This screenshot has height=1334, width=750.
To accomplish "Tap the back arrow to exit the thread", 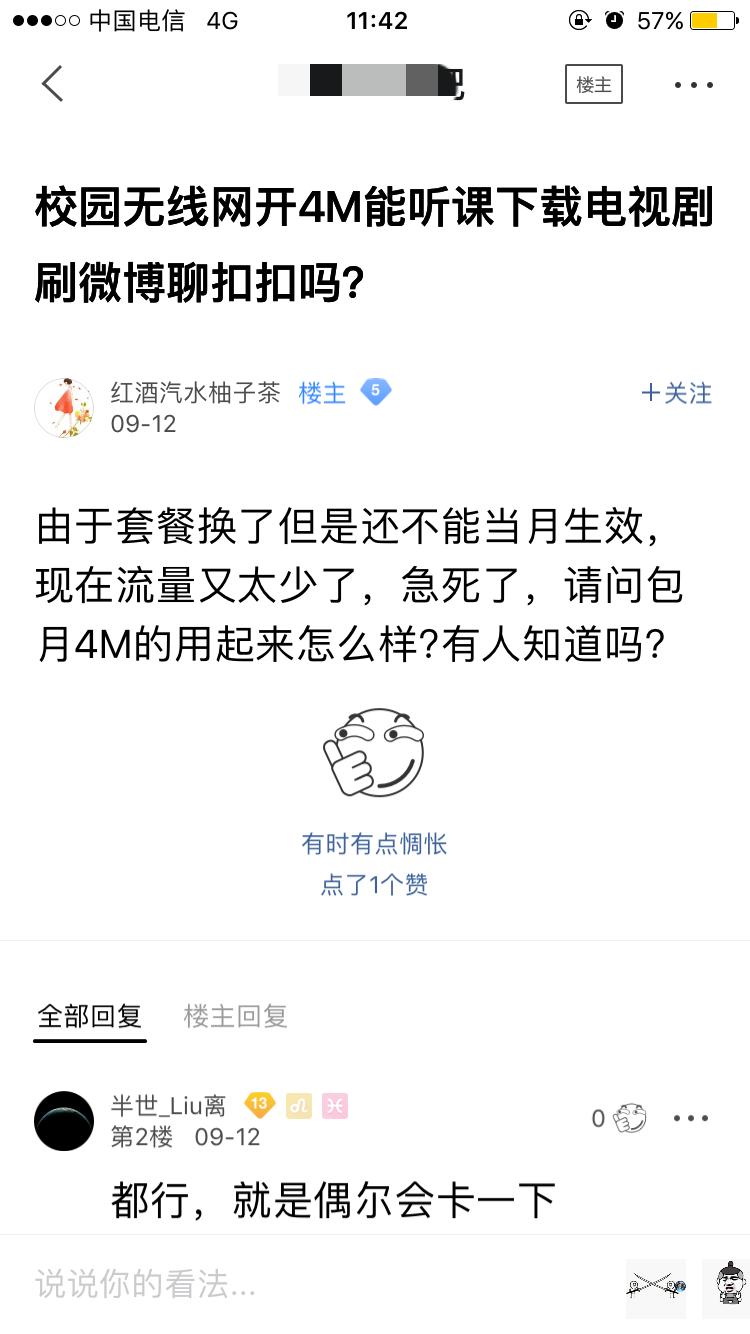I will pos(53,84).
